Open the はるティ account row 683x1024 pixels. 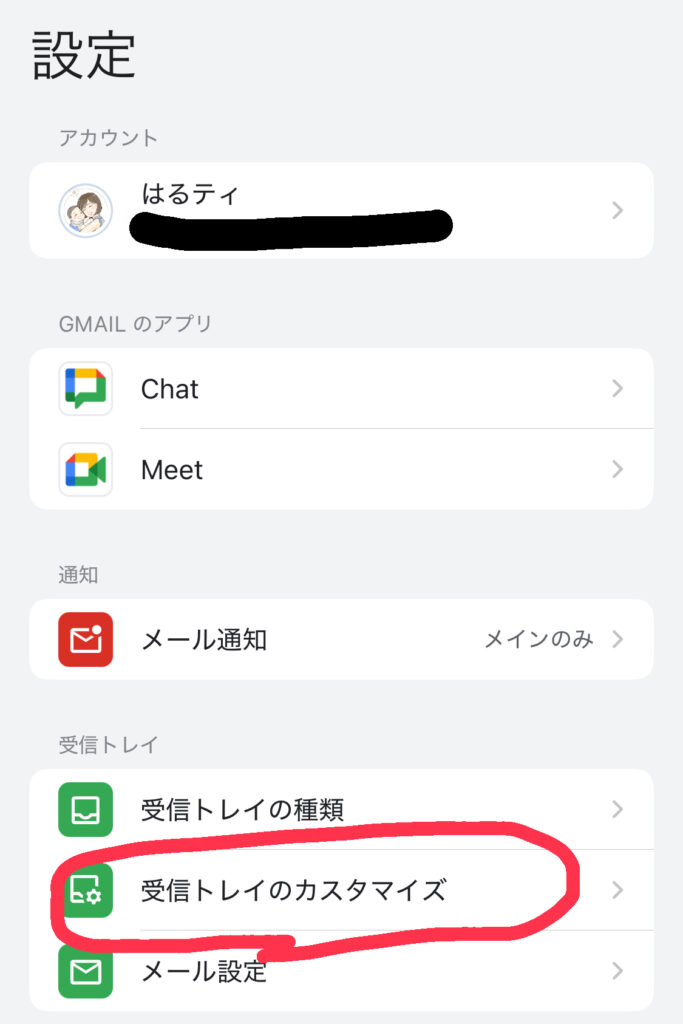click(340, 211)
